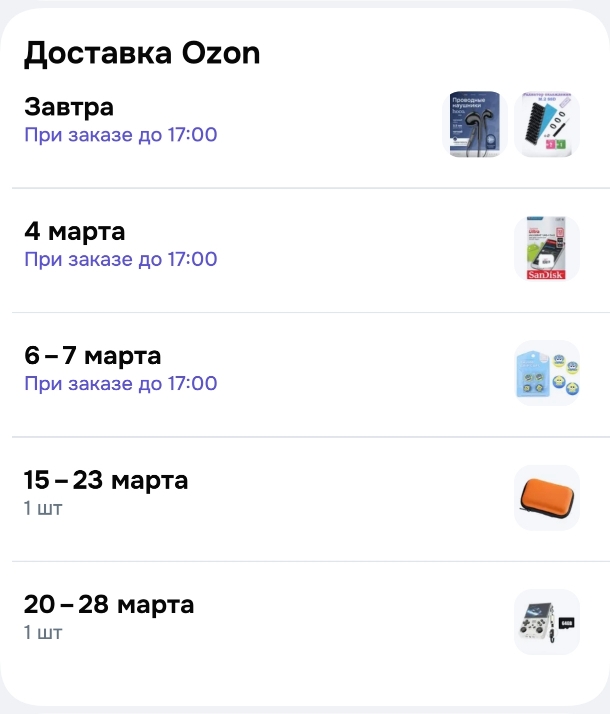The height and width of the screenshot is (714, 610).
Task: Open the black M.2 kit product thumbnail
Action: pos(547,124)
